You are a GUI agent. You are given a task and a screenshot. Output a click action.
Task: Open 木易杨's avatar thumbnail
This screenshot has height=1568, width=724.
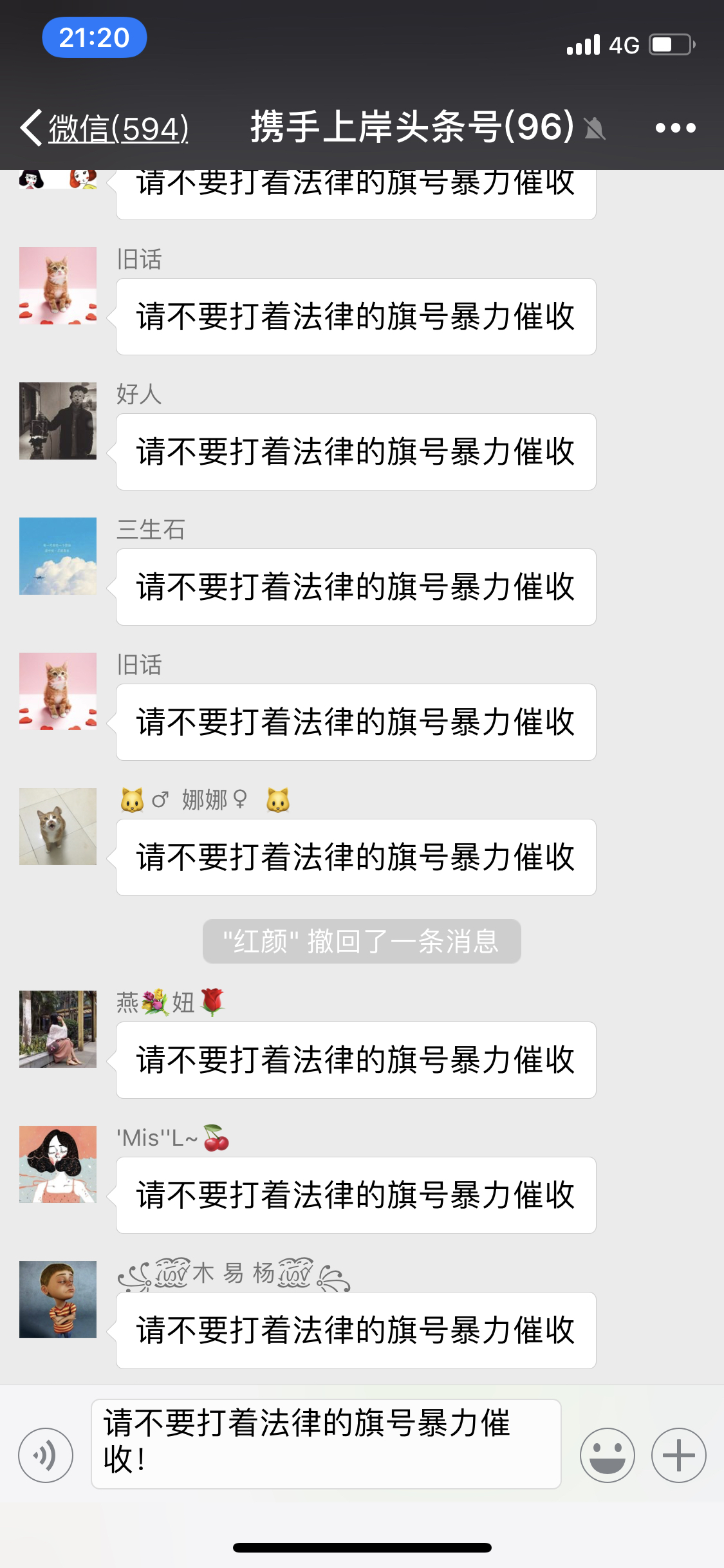[57, 1300]
